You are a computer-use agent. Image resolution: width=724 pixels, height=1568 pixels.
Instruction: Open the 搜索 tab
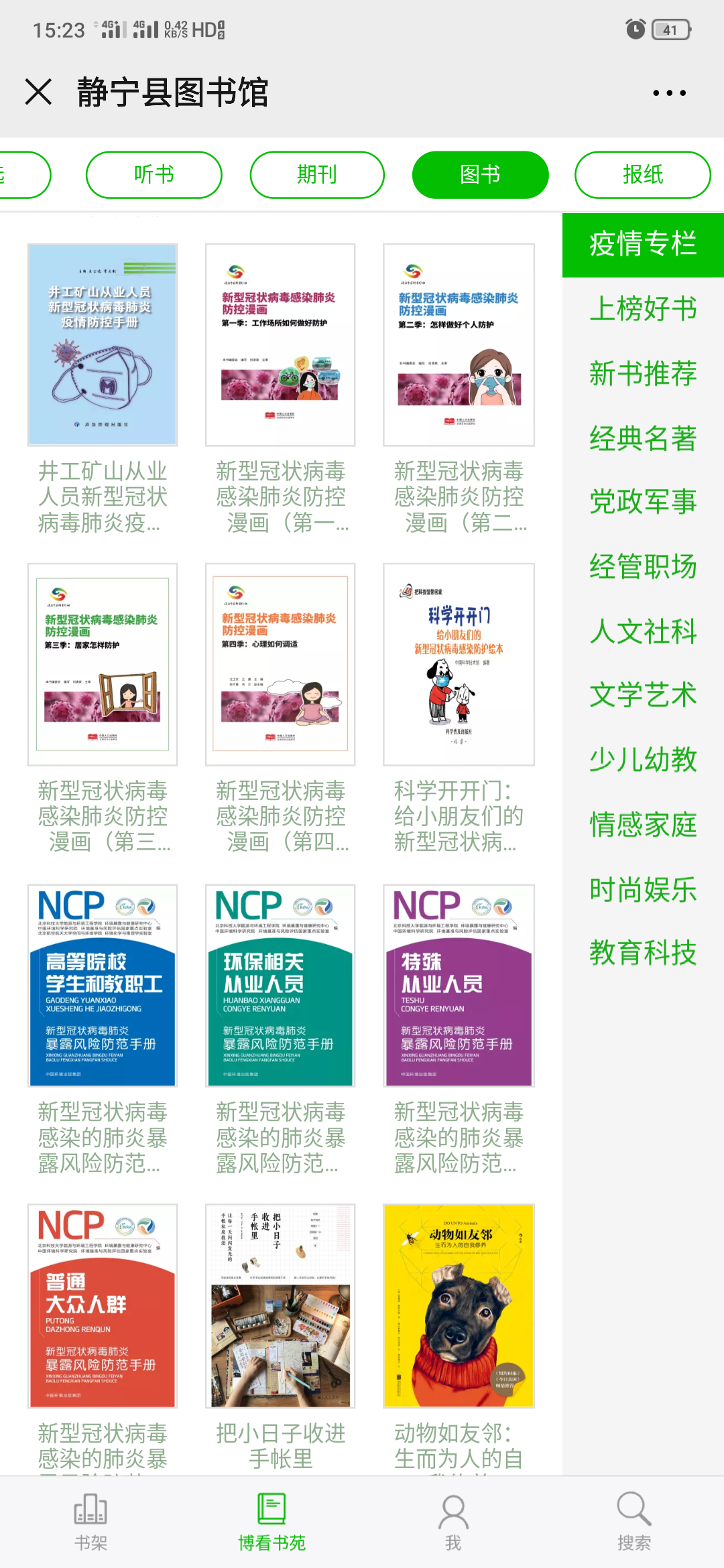point(633,1522)
